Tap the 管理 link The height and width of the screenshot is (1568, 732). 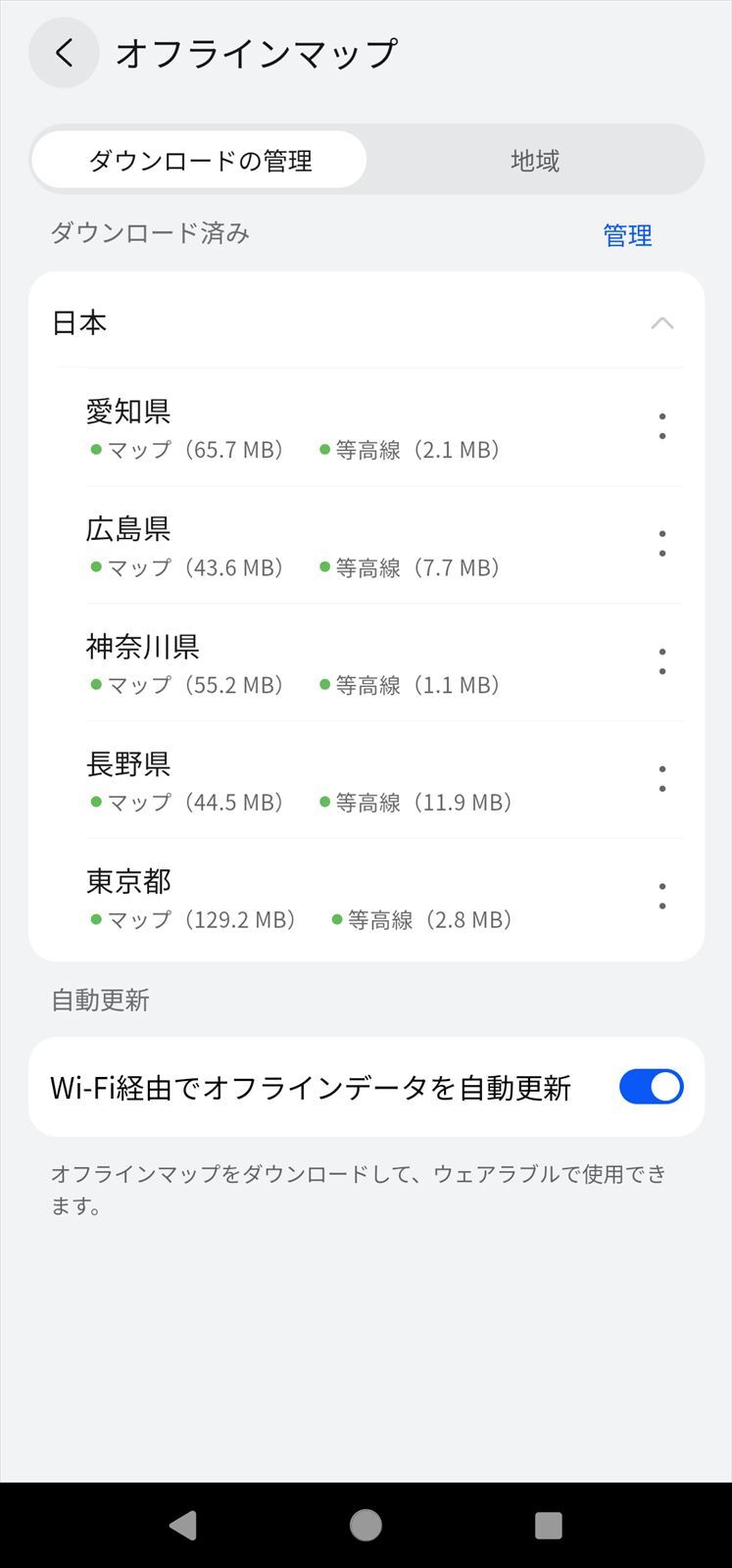tap(627, 235)
